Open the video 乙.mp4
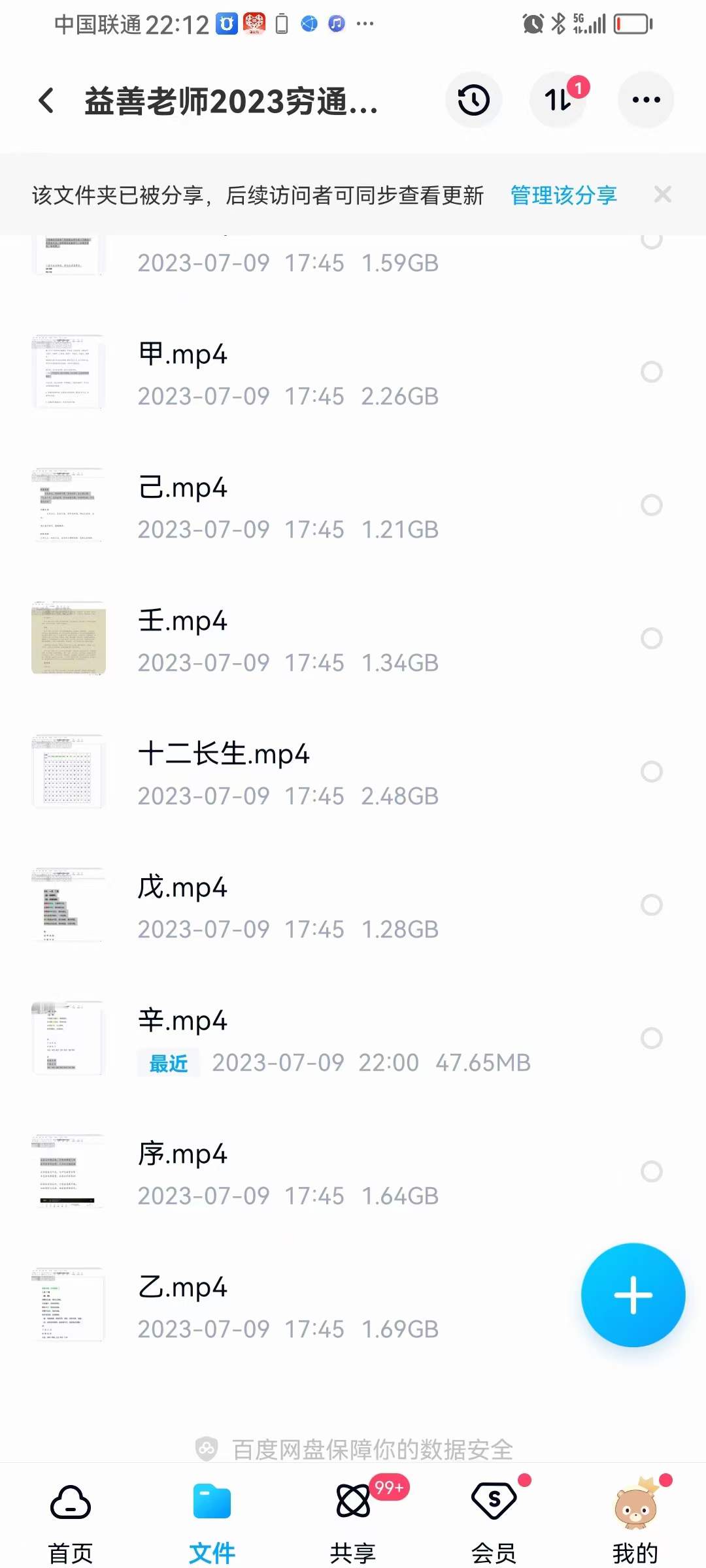706x1568 pixels. (183, 1288)
